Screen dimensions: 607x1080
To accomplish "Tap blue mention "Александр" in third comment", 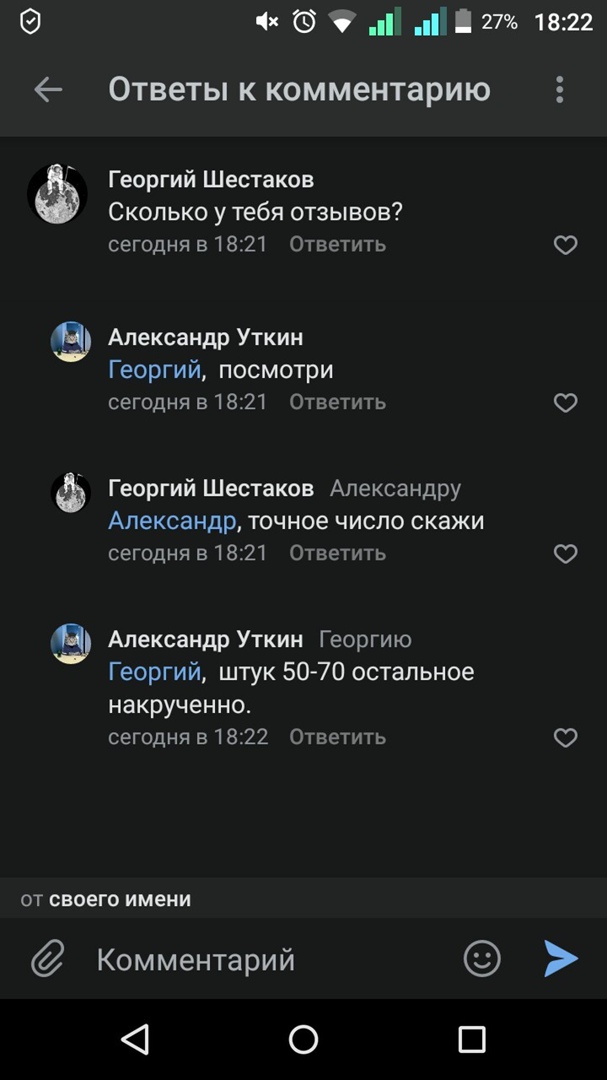I will tap(172, 521).
